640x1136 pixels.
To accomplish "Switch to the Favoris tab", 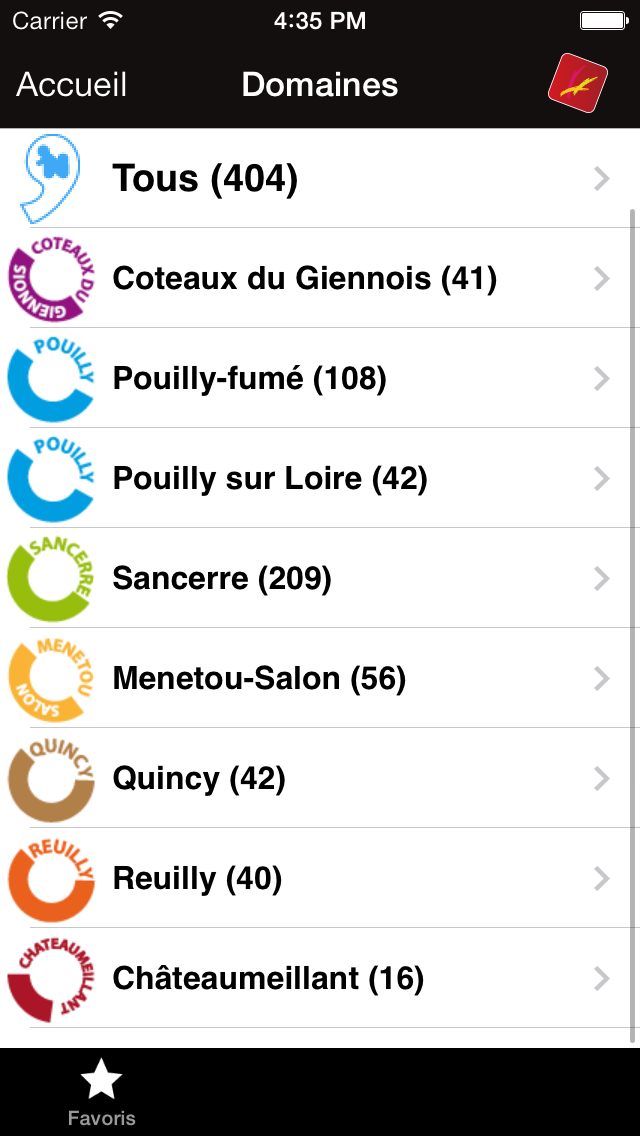I will 101,1093.
